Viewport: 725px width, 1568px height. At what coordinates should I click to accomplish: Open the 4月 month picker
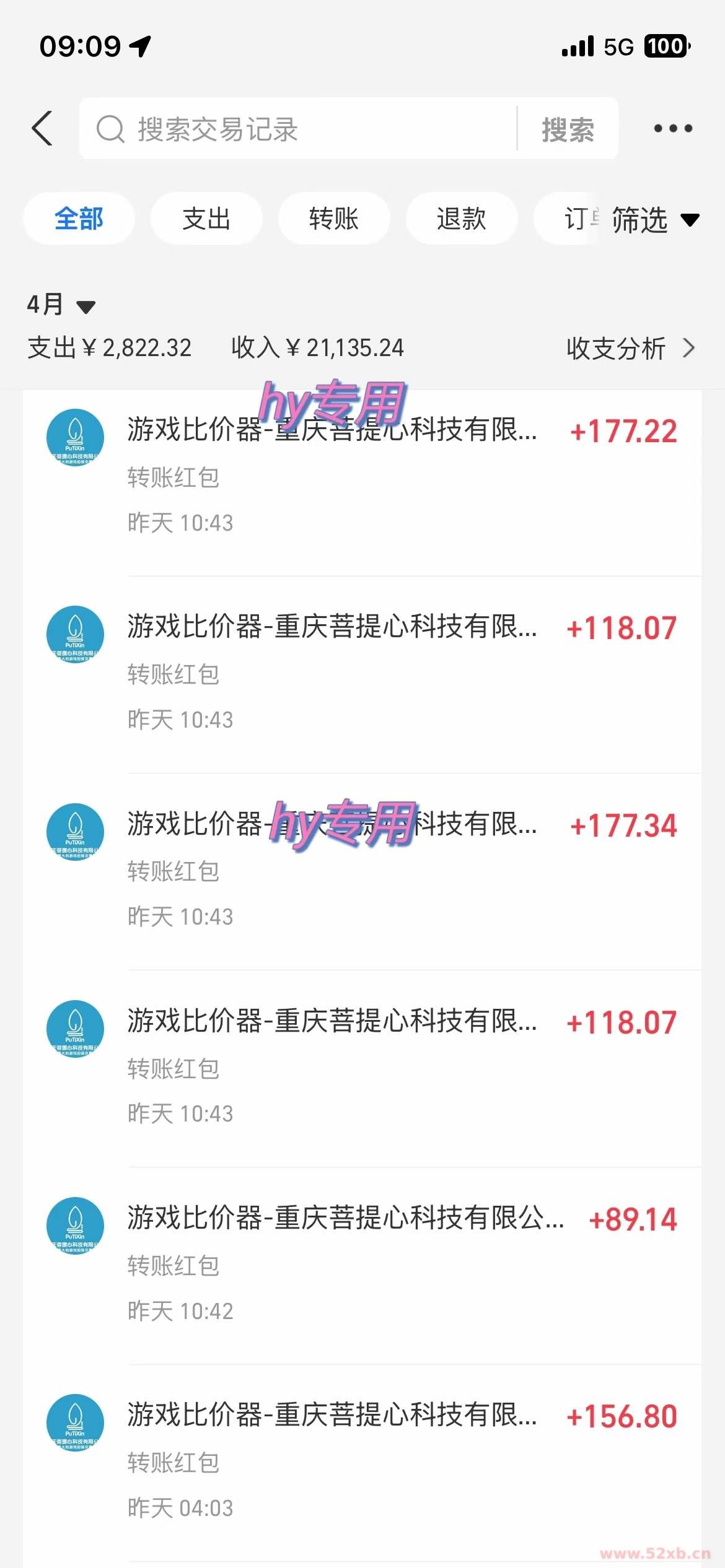(x=61, y=305)
